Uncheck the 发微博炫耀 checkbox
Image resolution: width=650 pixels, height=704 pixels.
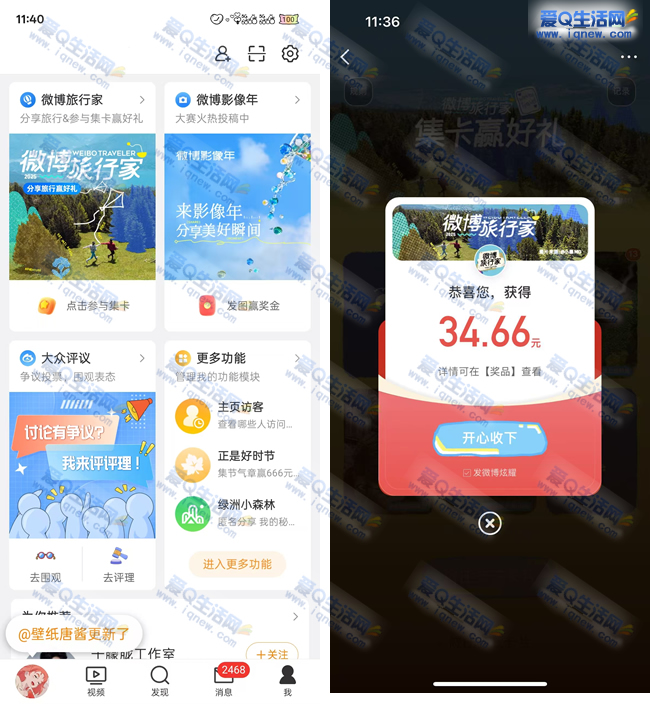click(467, 472)
